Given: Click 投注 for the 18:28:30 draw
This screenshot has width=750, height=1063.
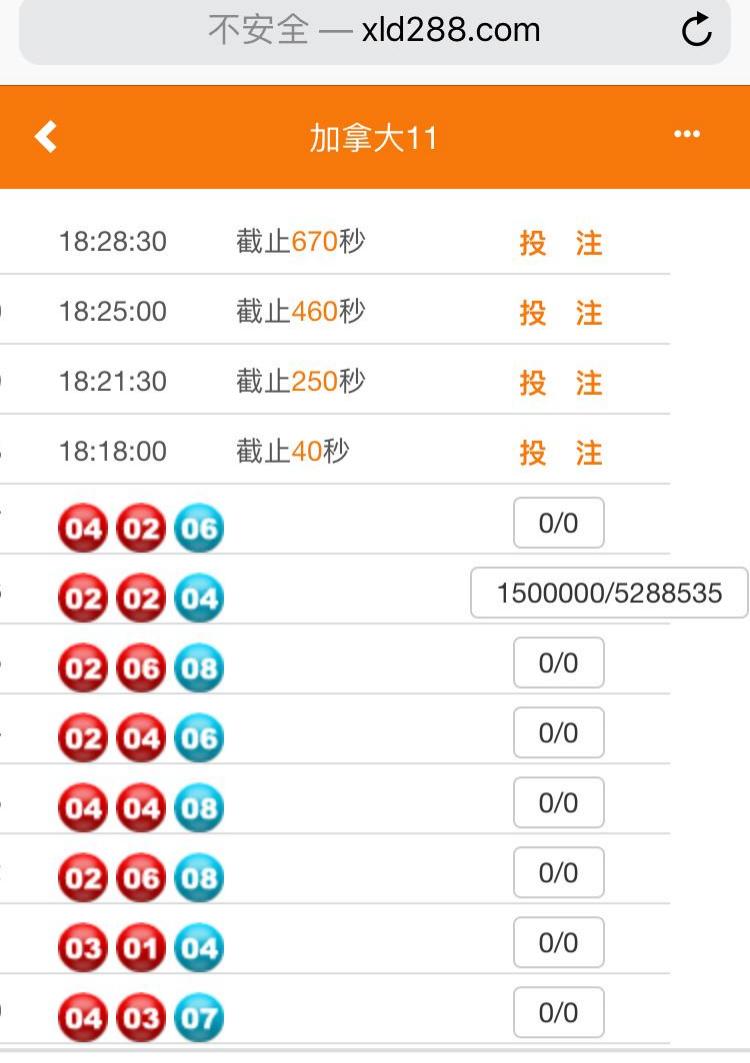Looking at the screenshot, I should coord(560,243).
